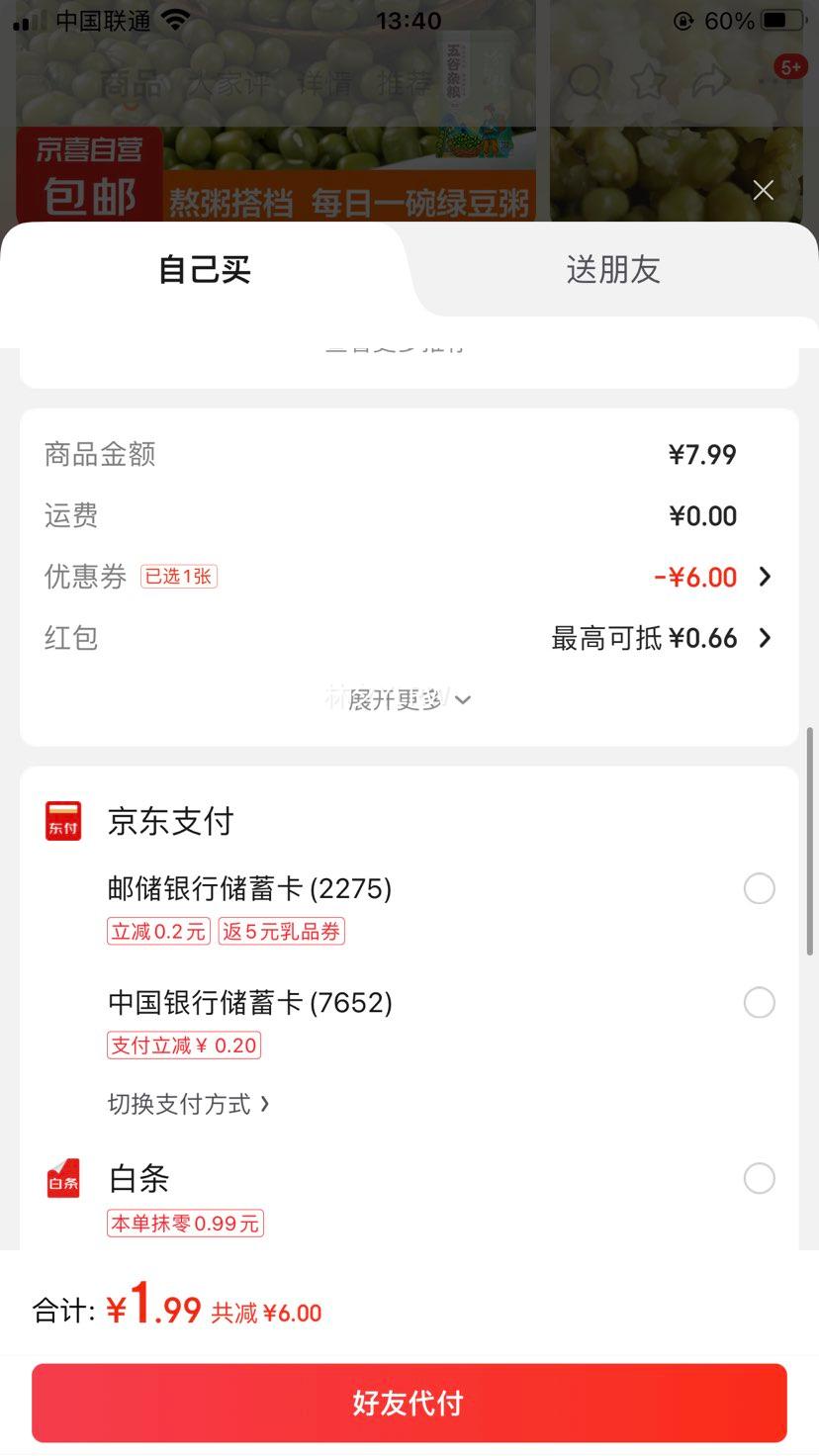Click the 白条 red logo icon
Viewport: 819px width, 1456px height.
pyautogui.click(x=62, y=1178)
